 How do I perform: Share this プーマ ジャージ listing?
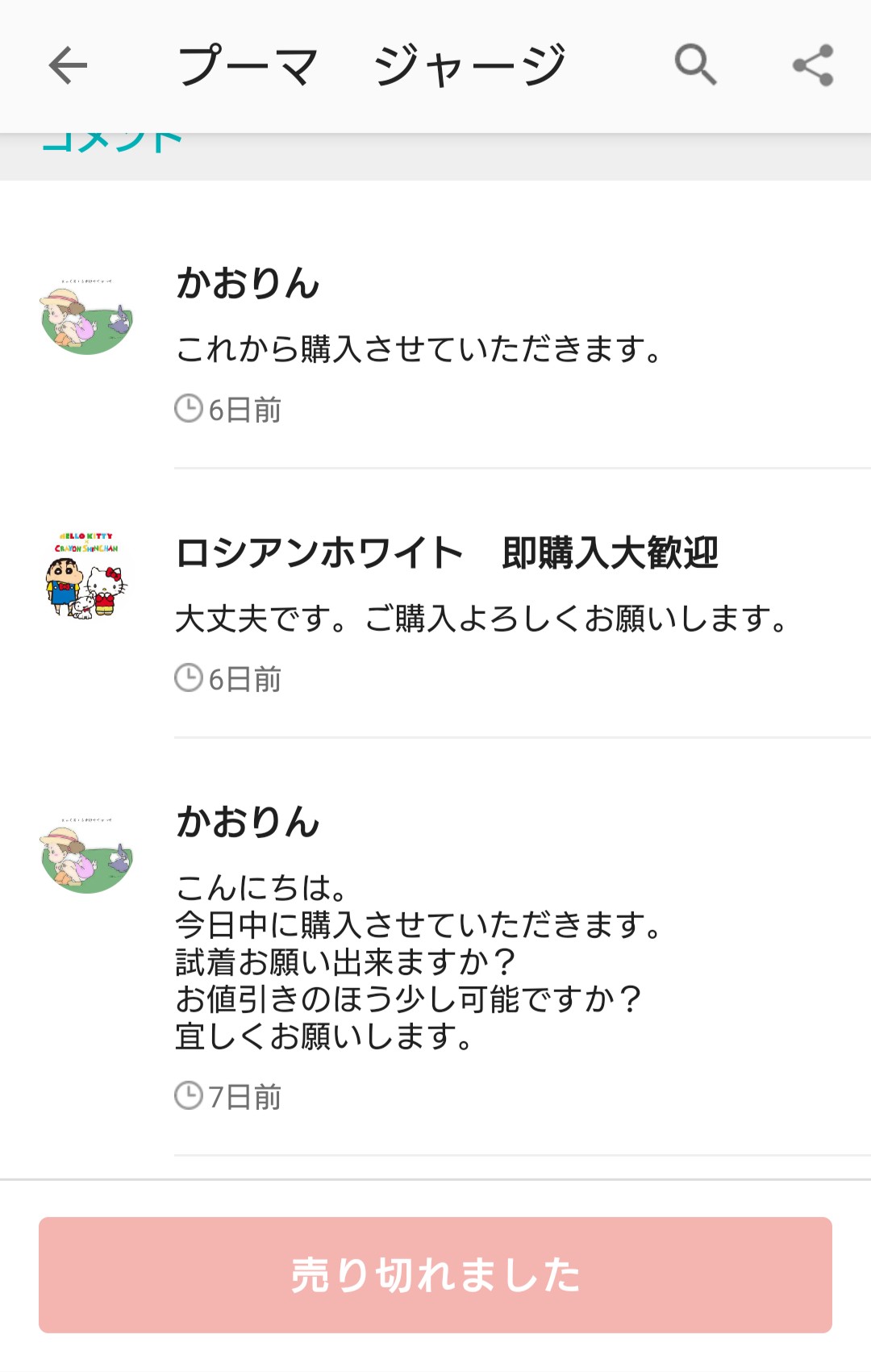[x=813, y=65]
